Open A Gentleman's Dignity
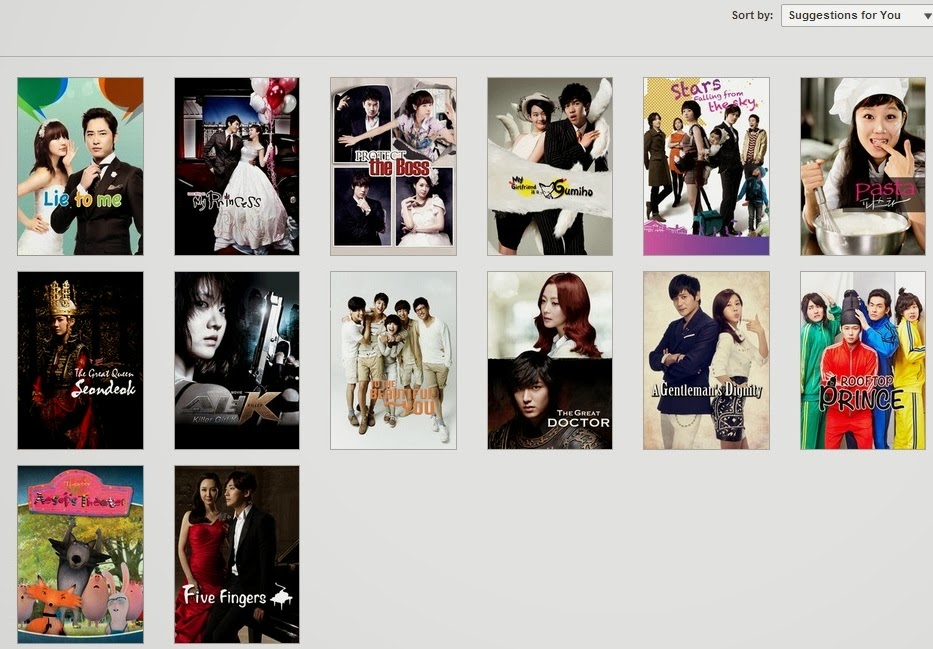This screenshot has width=933, height=649. click(706, 360)
